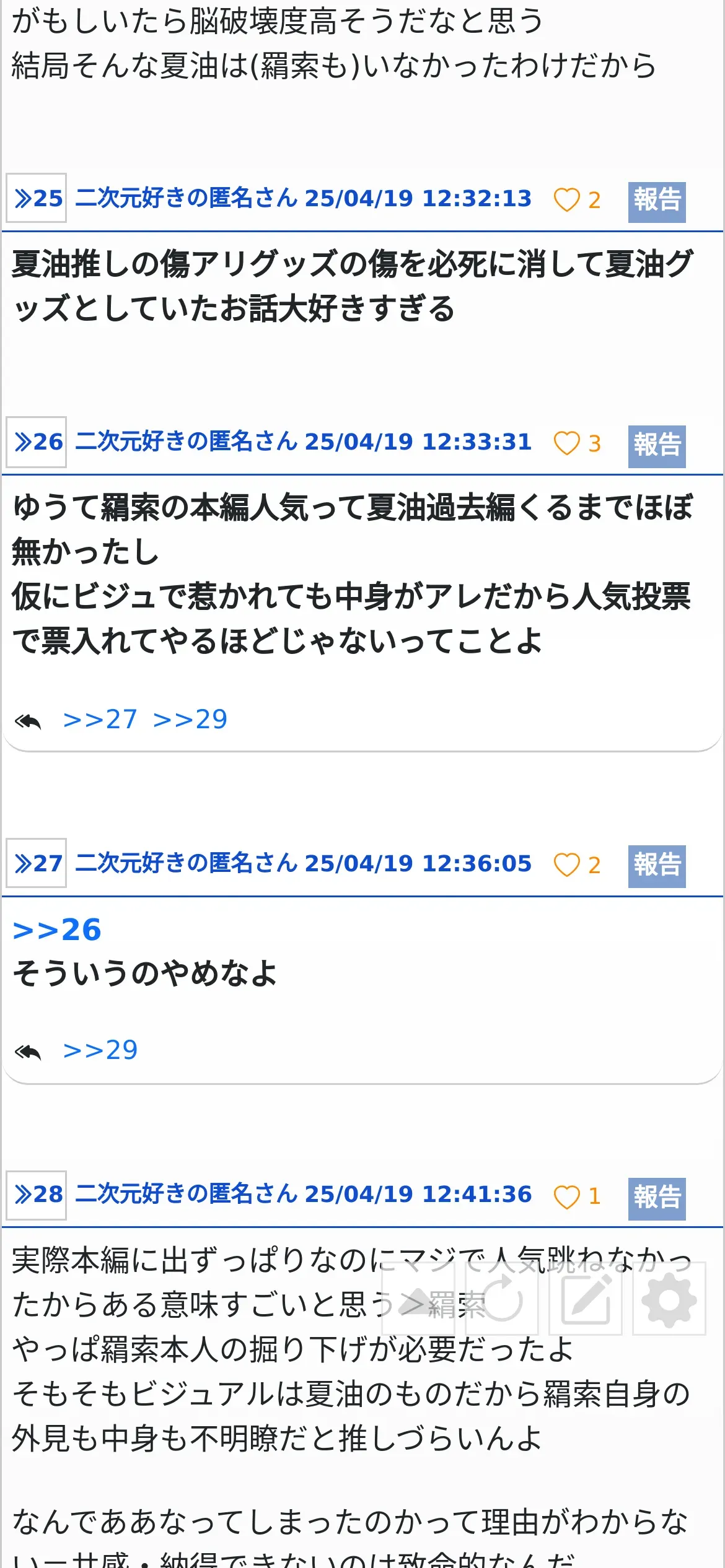Select post number ≫25 in its header
This screenshot has height=1568, width=725.
37,198
